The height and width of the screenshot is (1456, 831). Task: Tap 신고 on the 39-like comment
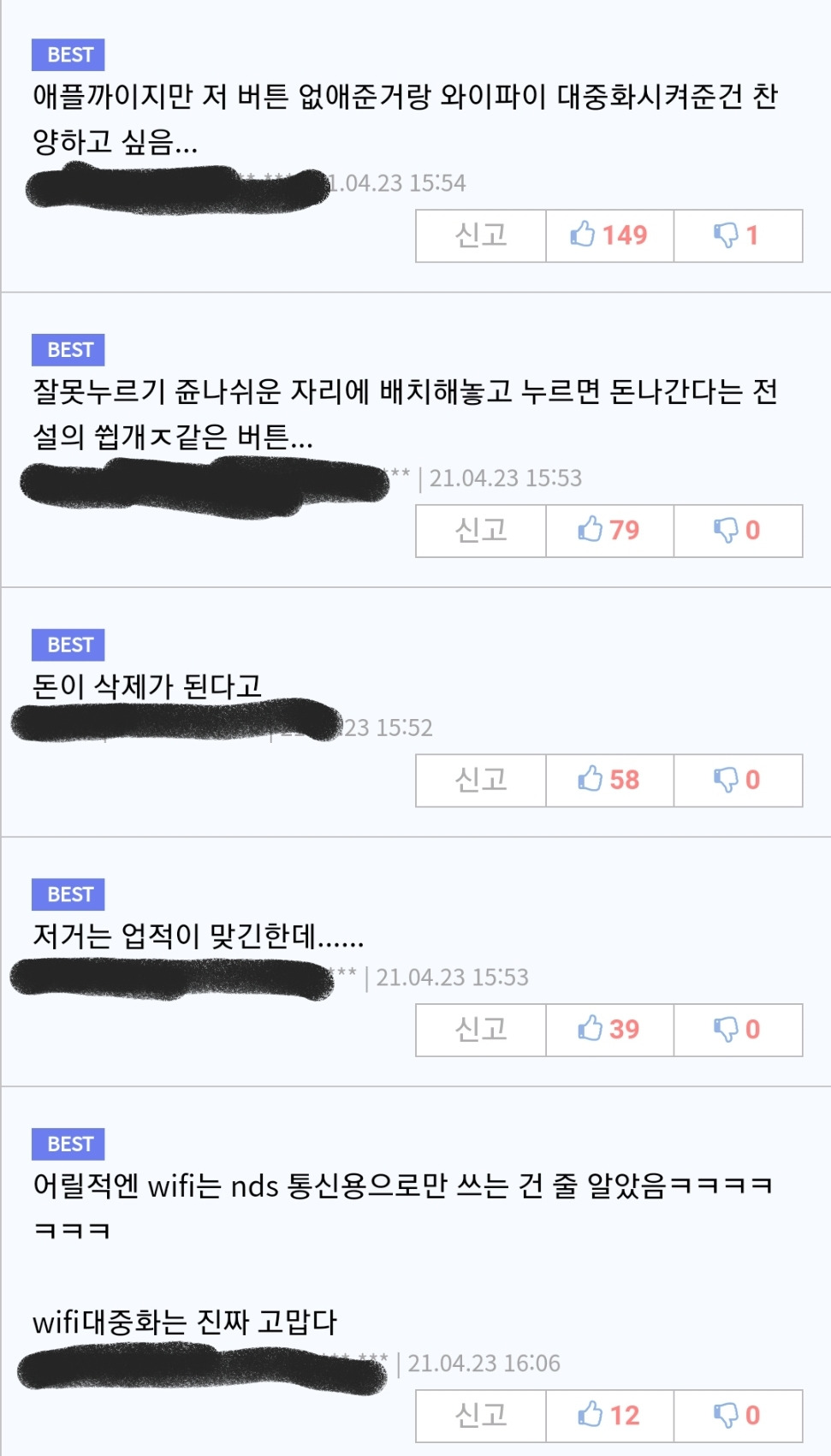tap(481, 1030)
